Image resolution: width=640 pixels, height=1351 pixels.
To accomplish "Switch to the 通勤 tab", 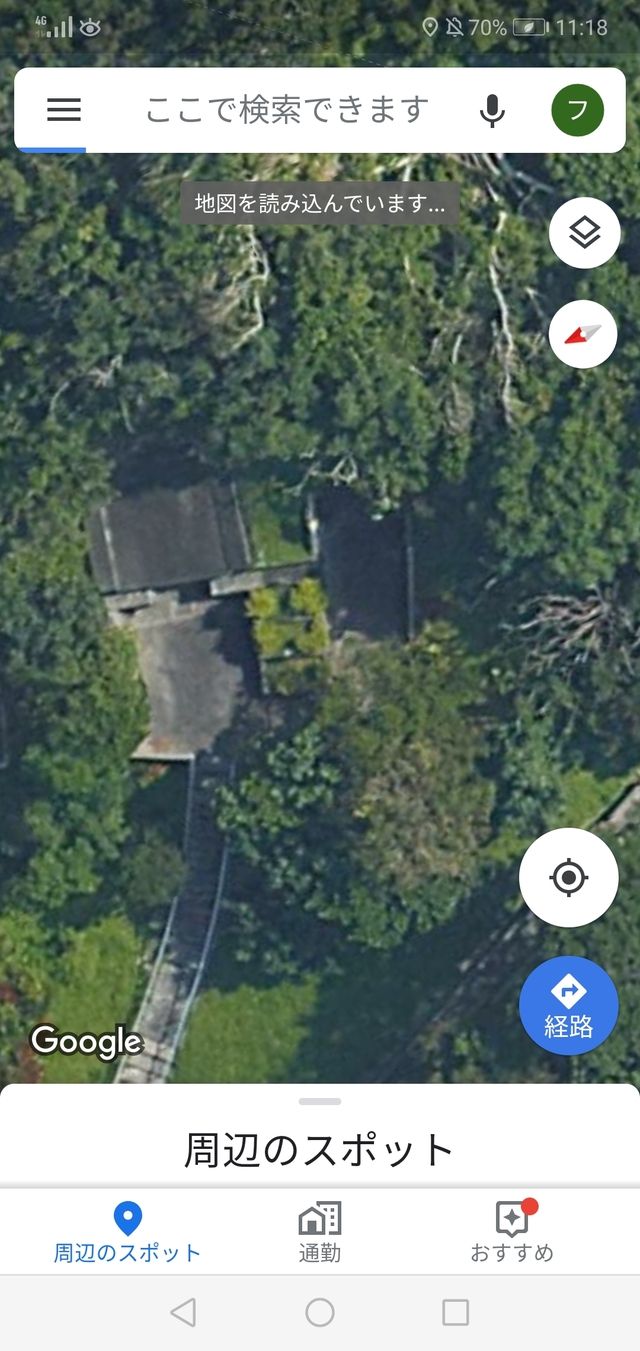I will pyautogui.click(x=320, y=1232).
